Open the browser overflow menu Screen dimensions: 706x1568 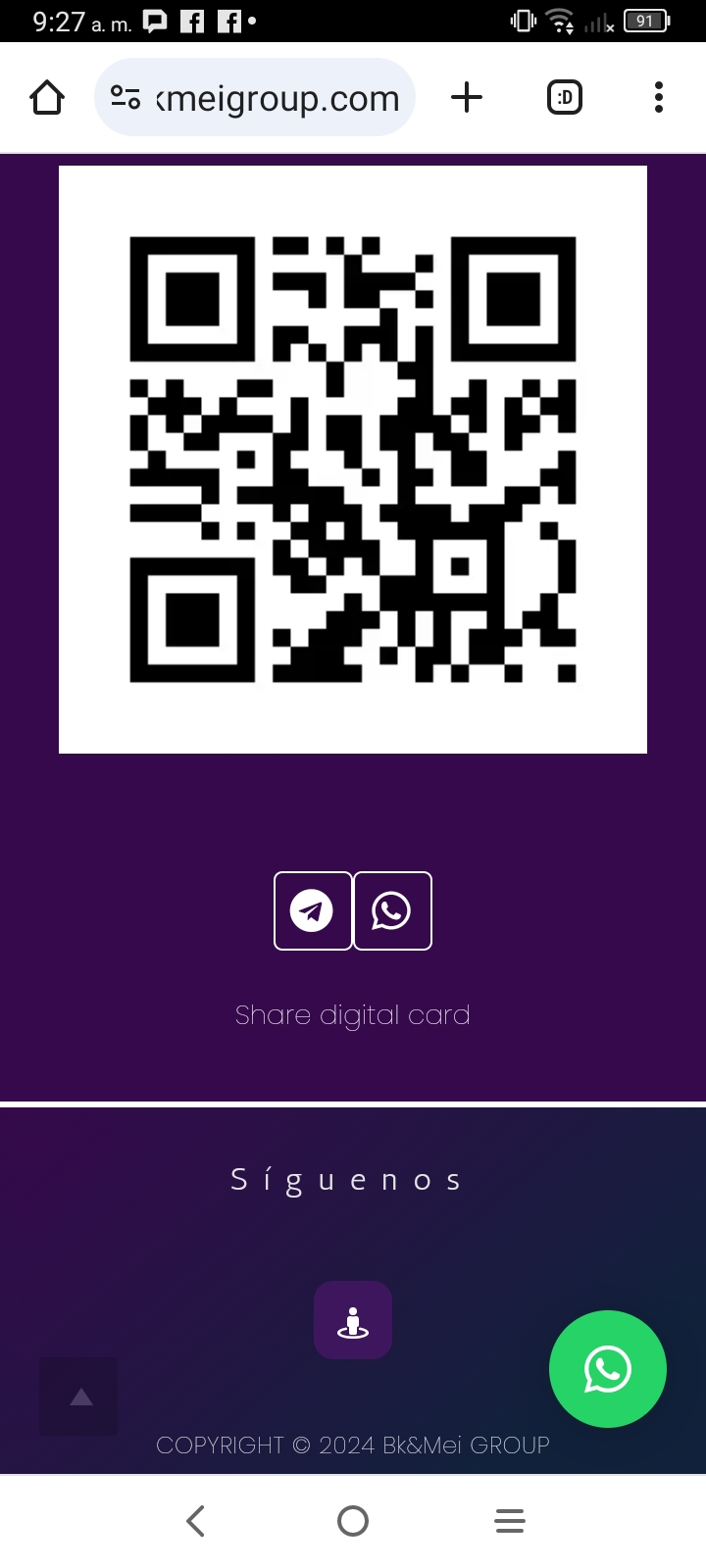click(659, 97)
